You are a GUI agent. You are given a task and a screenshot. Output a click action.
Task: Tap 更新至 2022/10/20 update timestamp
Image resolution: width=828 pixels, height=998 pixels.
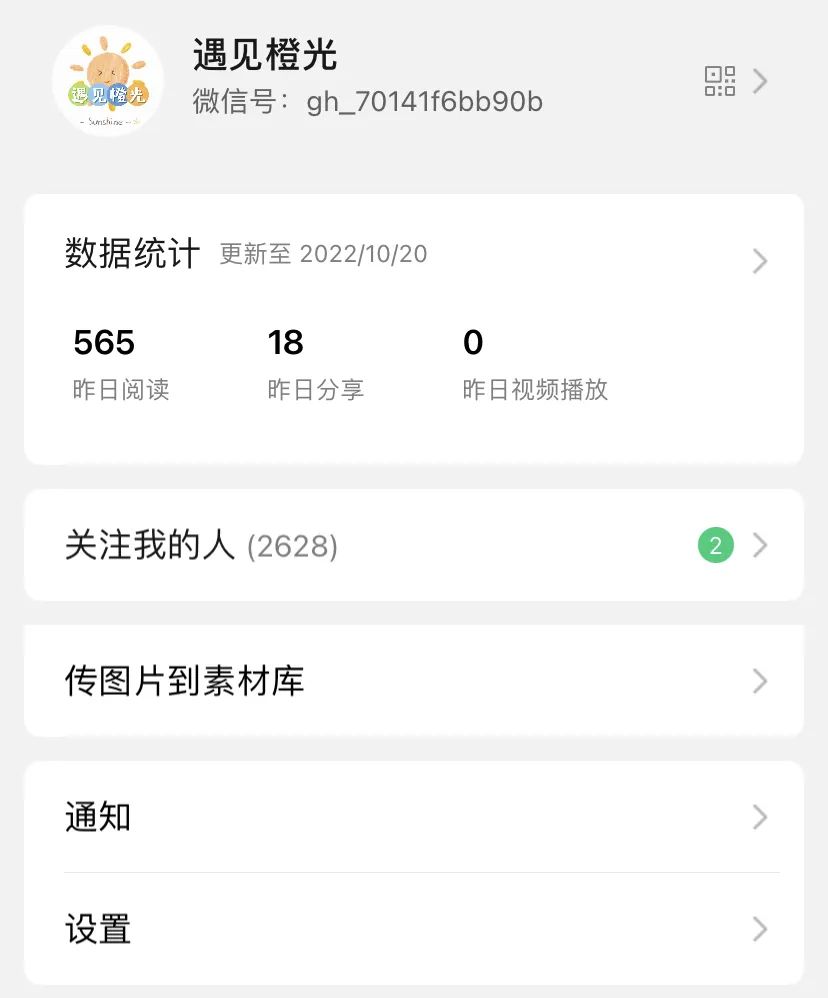coord(320,255)
